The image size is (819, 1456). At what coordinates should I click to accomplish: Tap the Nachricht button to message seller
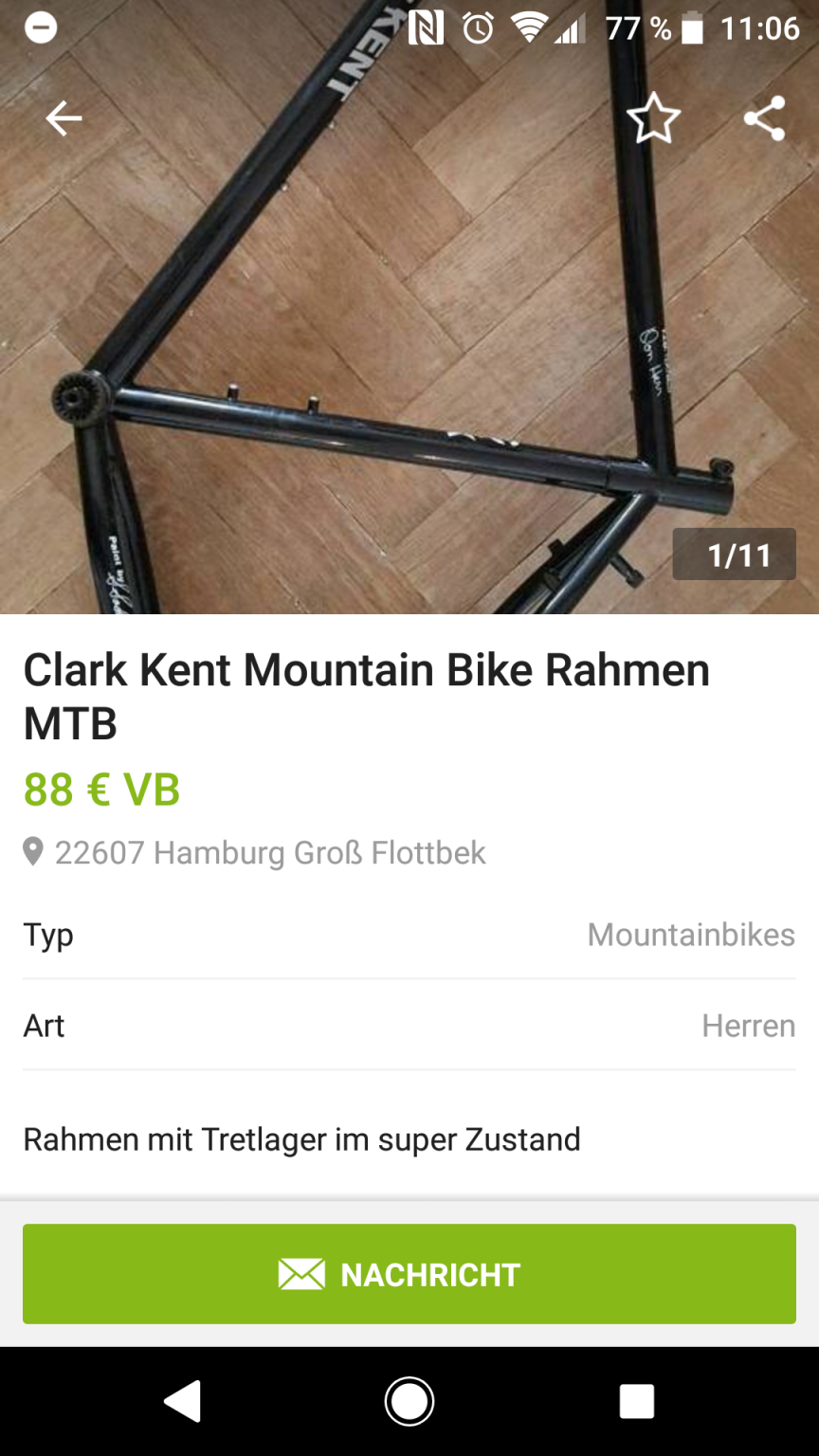[409, 1274]
